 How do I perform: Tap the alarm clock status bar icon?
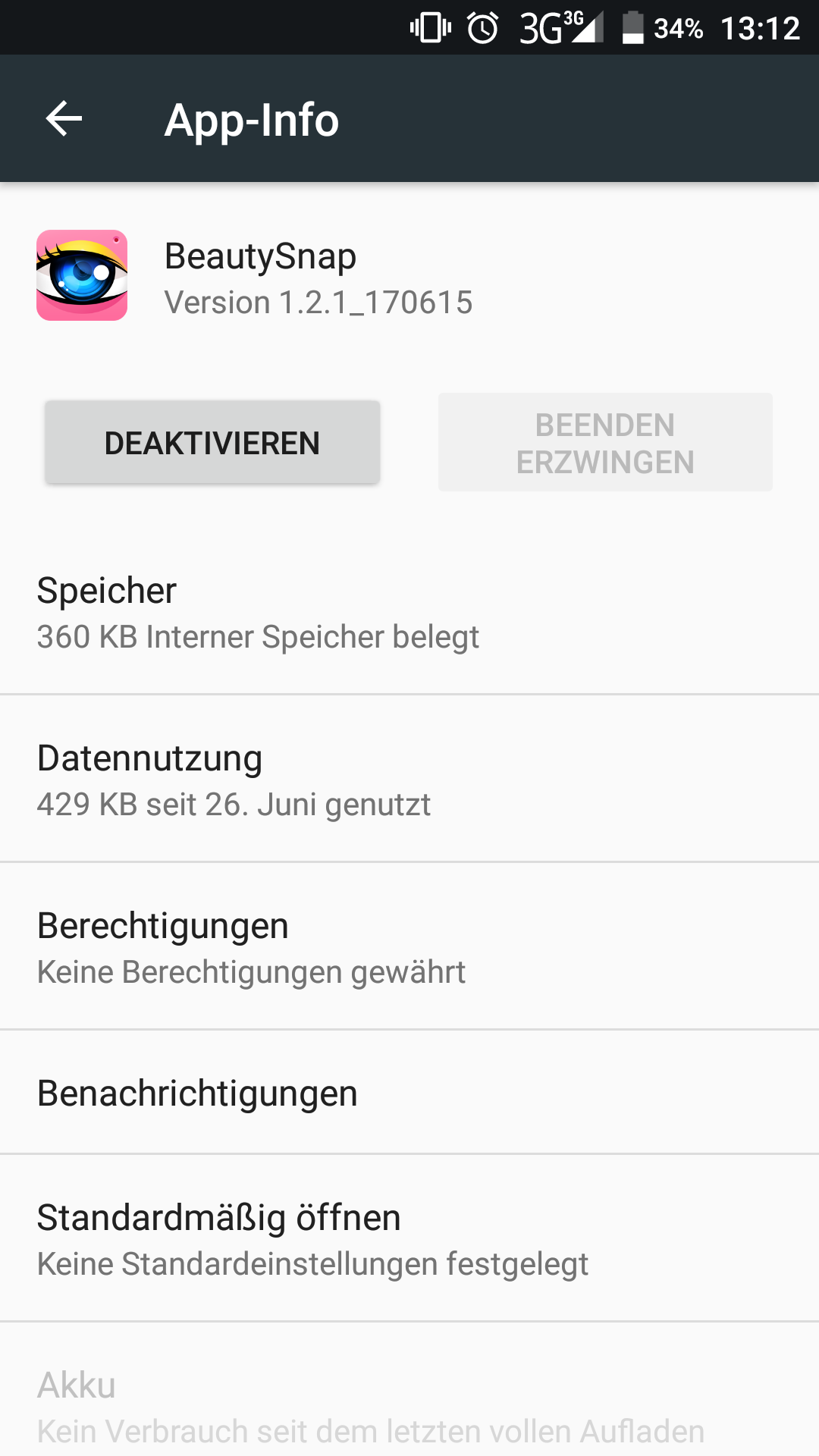(481, 27)
